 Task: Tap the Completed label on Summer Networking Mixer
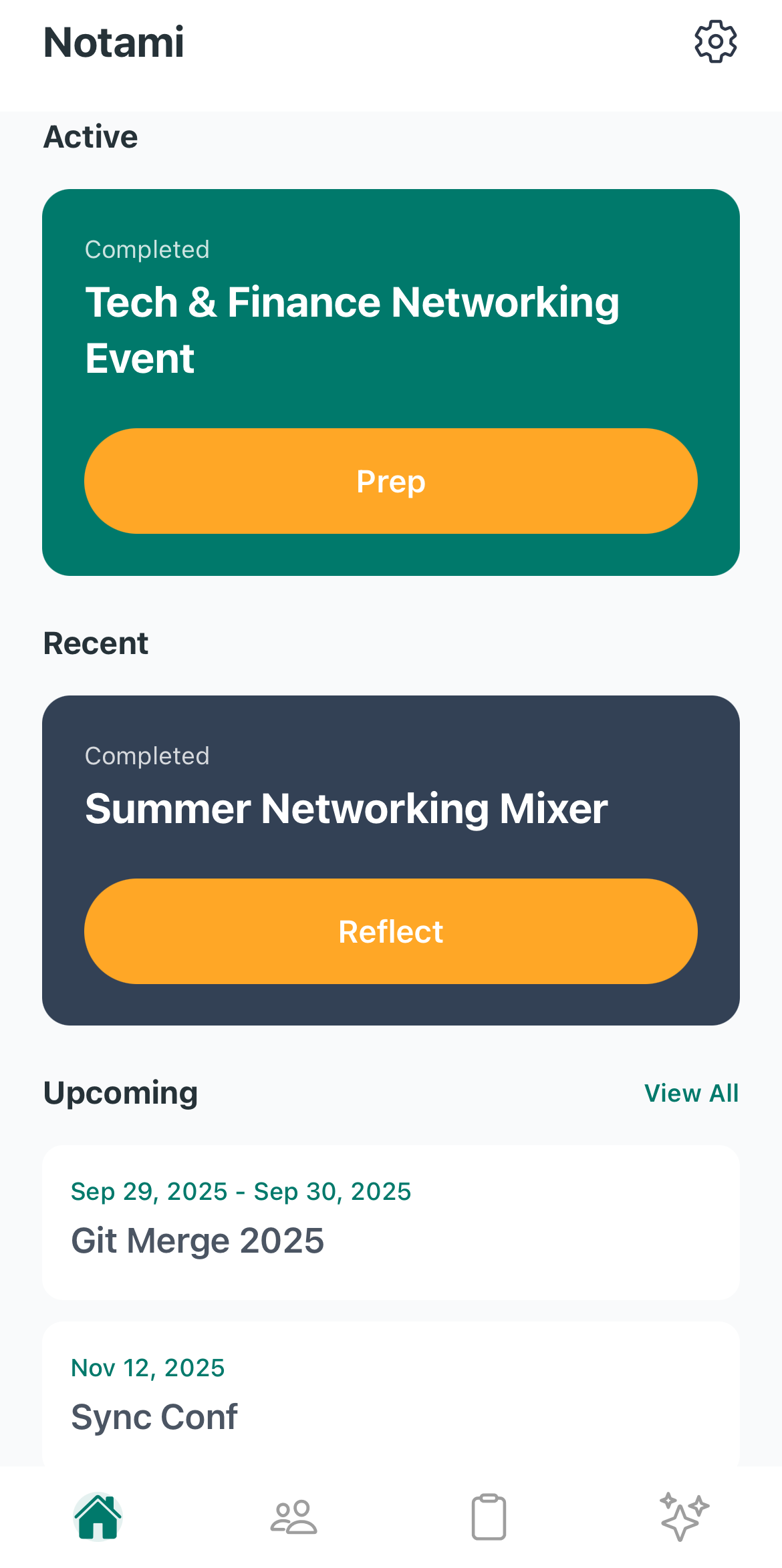[147, 755]
